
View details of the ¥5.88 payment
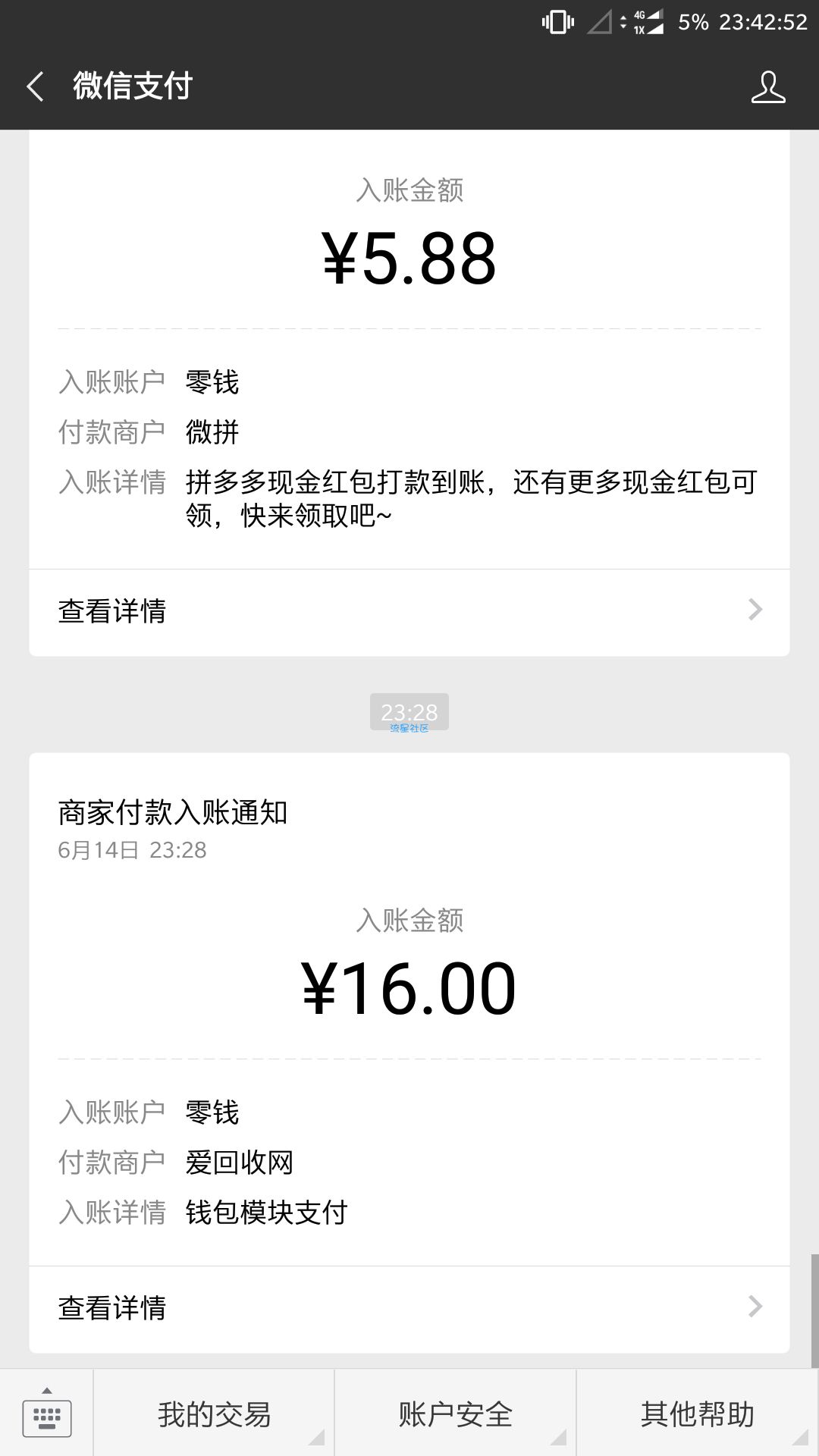tap(409, 611)
